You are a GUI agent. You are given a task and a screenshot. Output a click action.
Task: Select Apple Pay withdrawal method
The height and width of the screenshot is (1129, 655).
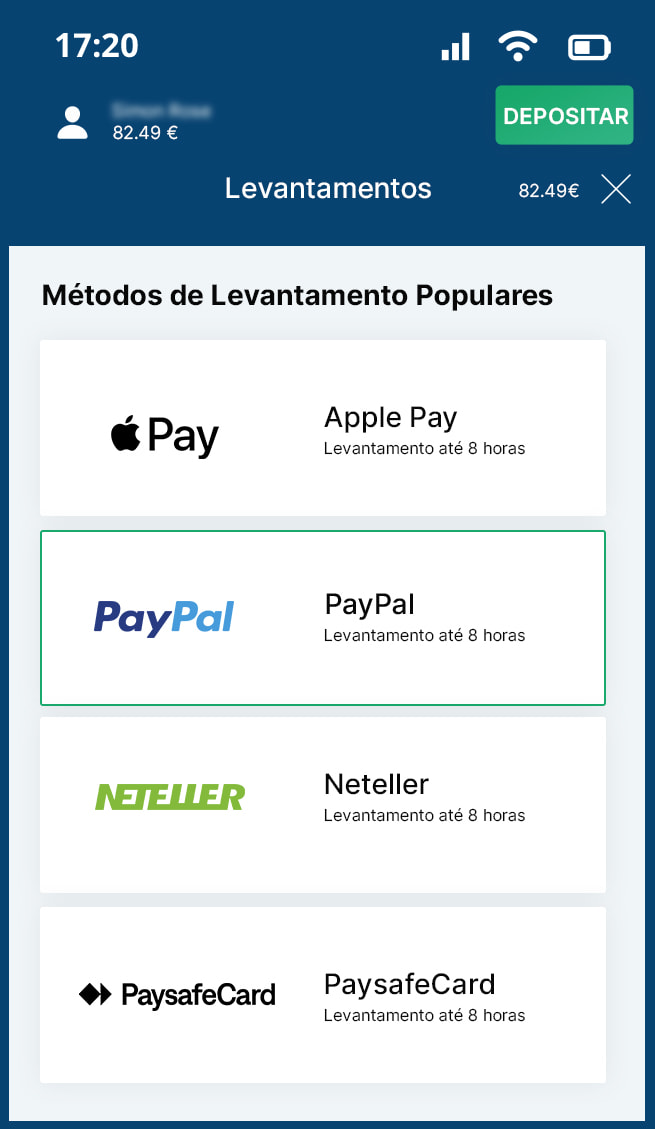(x=322, y=428)
